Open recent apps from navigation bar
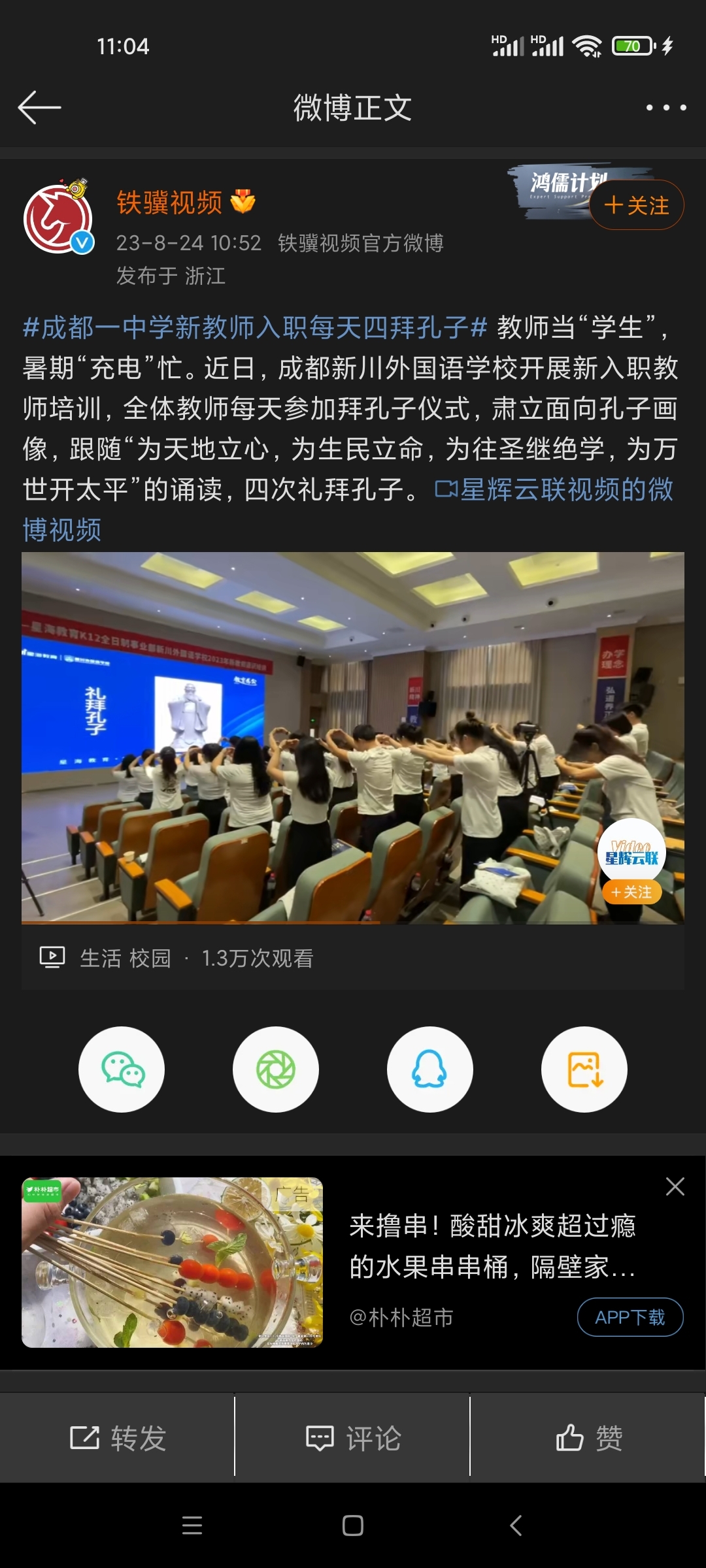The width and height of the screenshot is (706, 1568). coord(192,1526)
